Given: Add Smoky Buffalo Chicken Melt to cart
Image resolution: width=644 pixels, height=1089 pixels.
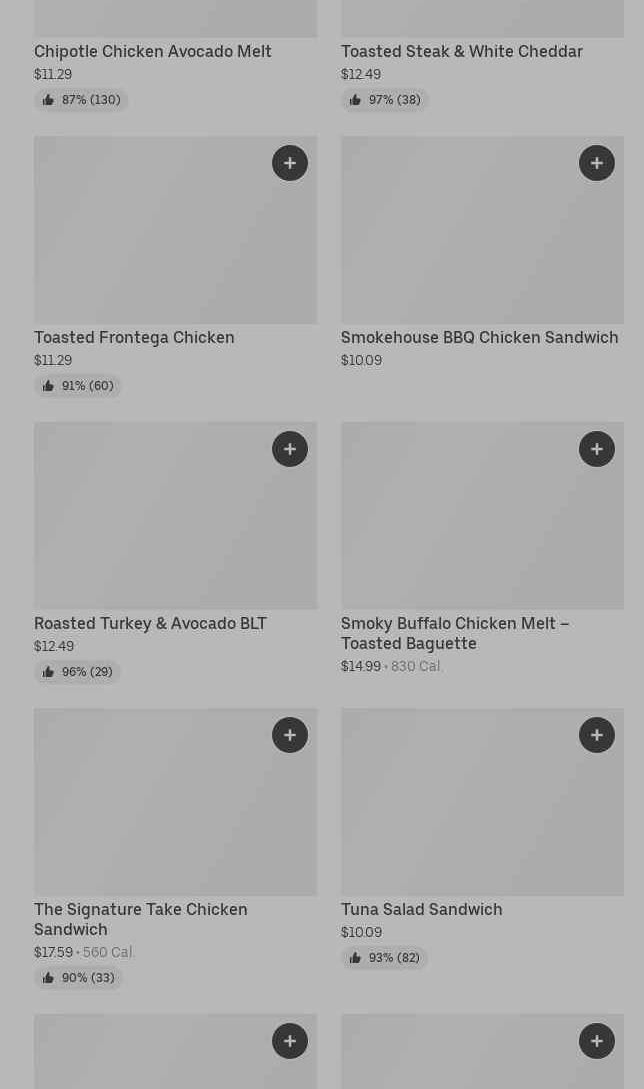Looking at the screenshot, I should point(597,449).
